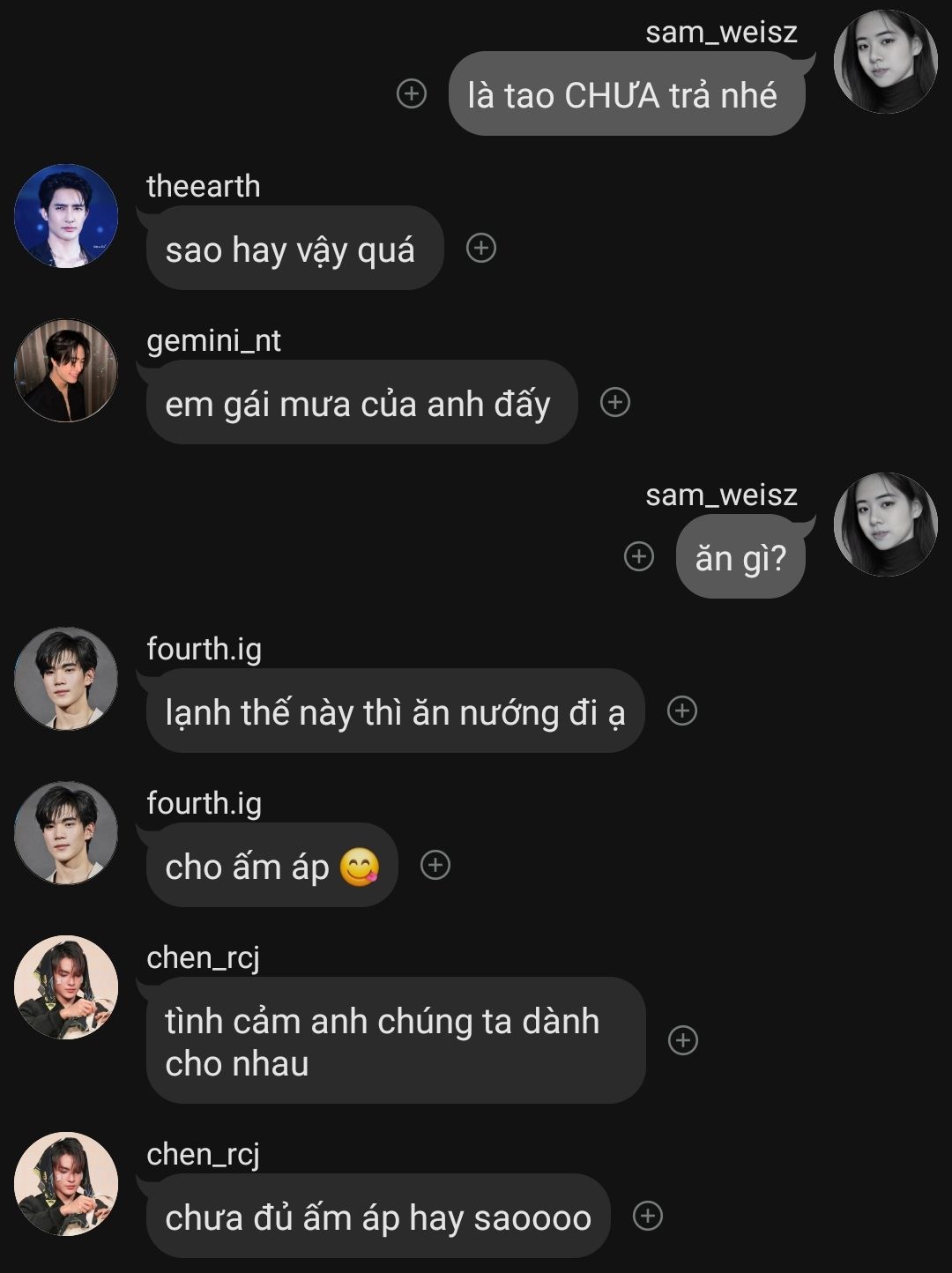Image resolution: width=952 pixels, height=1273 pixels.
Task: Open fourth.ig's avatar next to "cho ấm áp"
Action: [x=66, y=833]
